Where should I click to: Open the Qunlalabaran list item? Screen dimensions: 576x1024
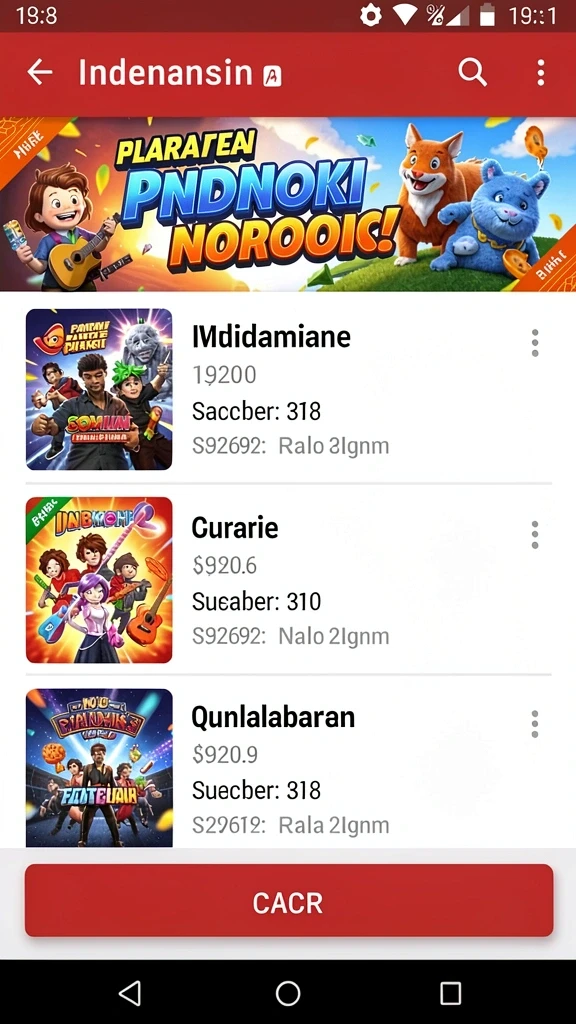(288, 768)
